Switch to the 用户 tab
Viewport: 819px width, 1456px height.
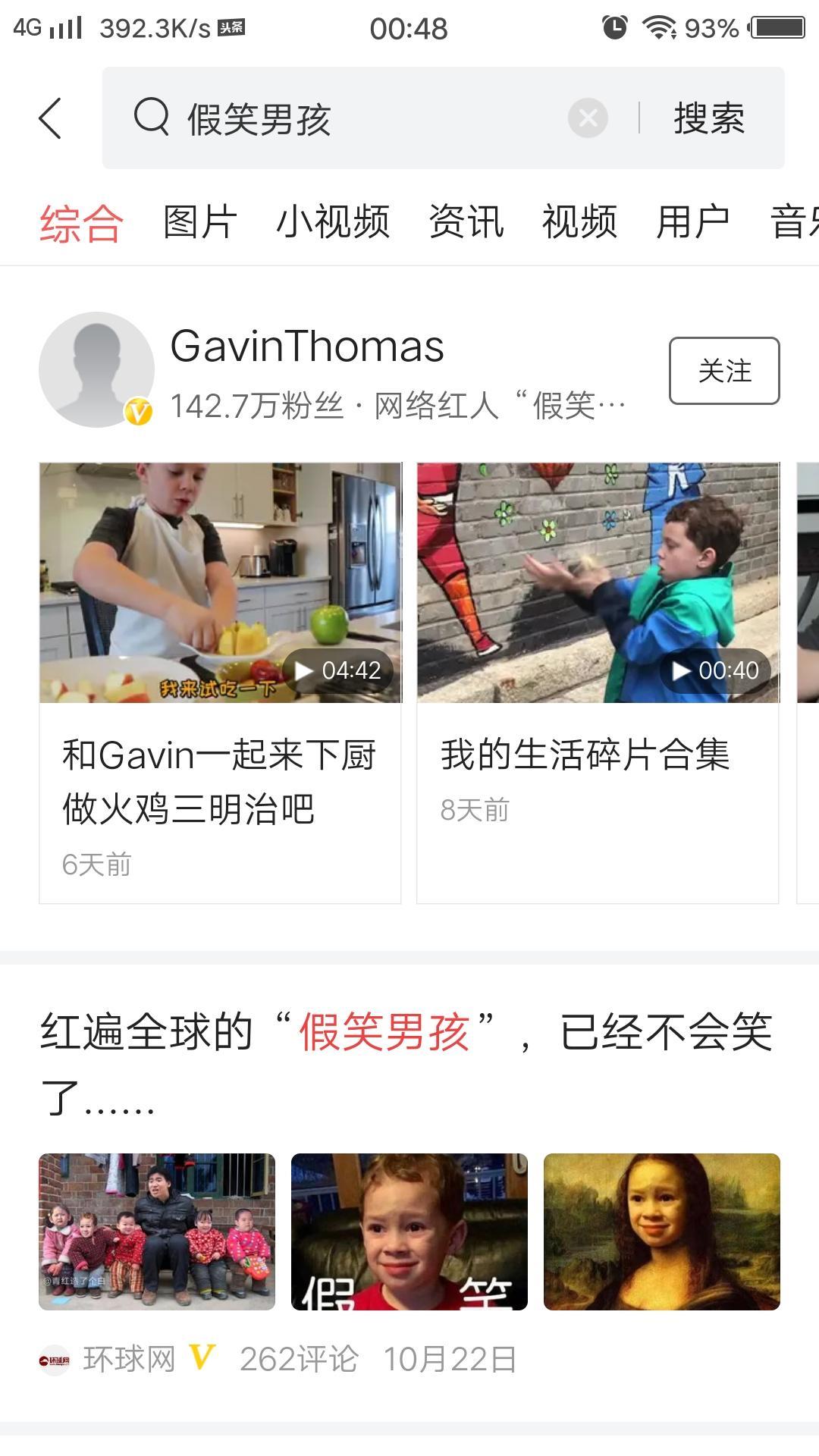692,223
